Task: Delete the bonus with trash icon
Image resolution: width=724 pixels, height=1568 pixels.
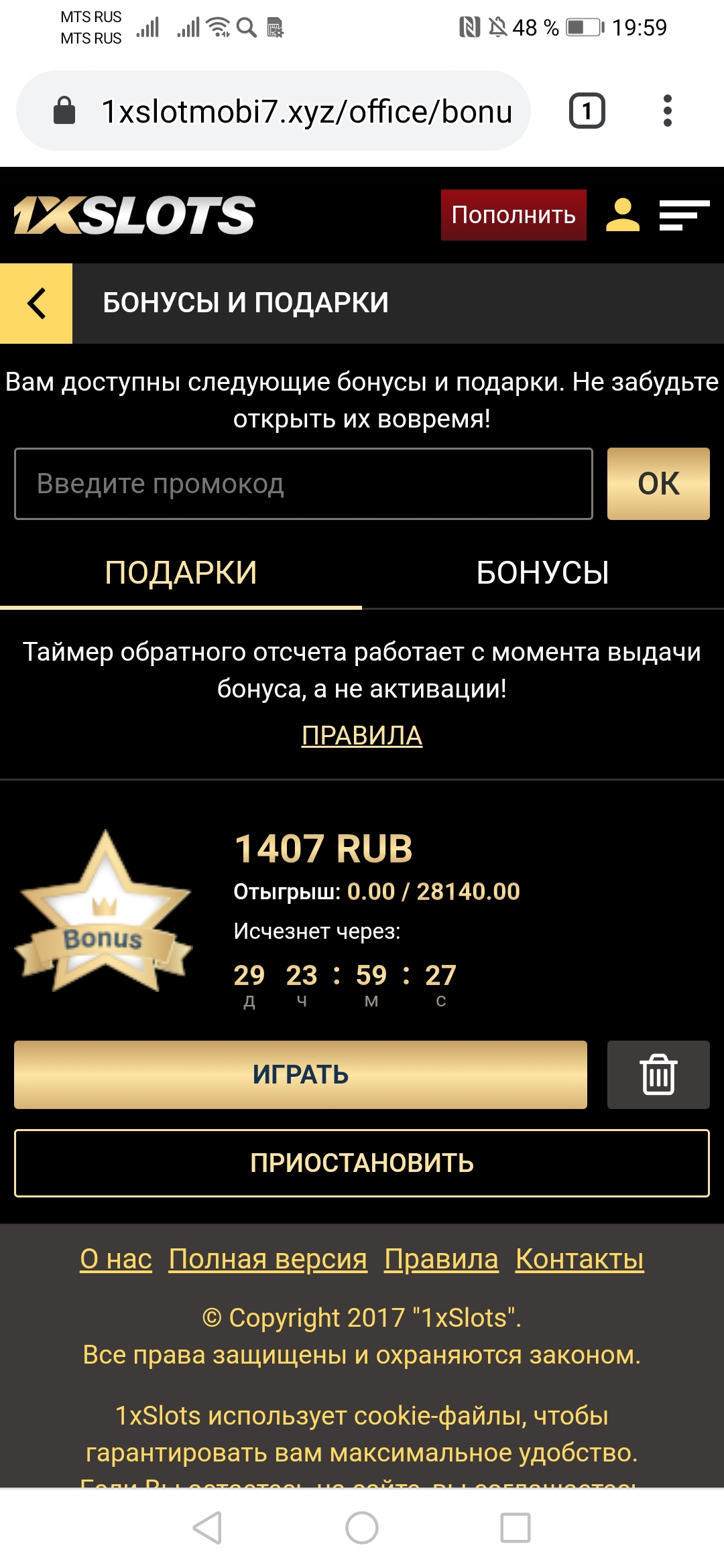Action: (658, 1075)
